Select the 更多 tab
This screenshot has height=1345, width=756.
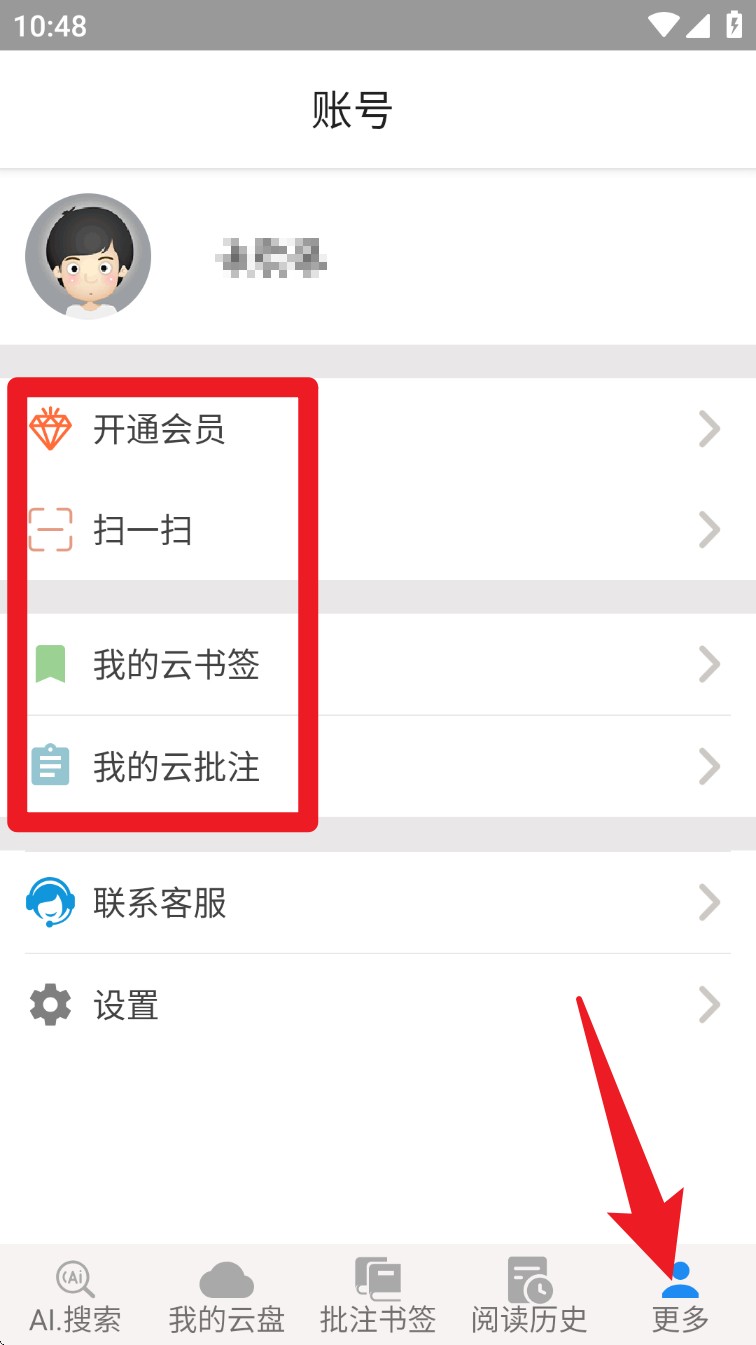coord(680,1296)
